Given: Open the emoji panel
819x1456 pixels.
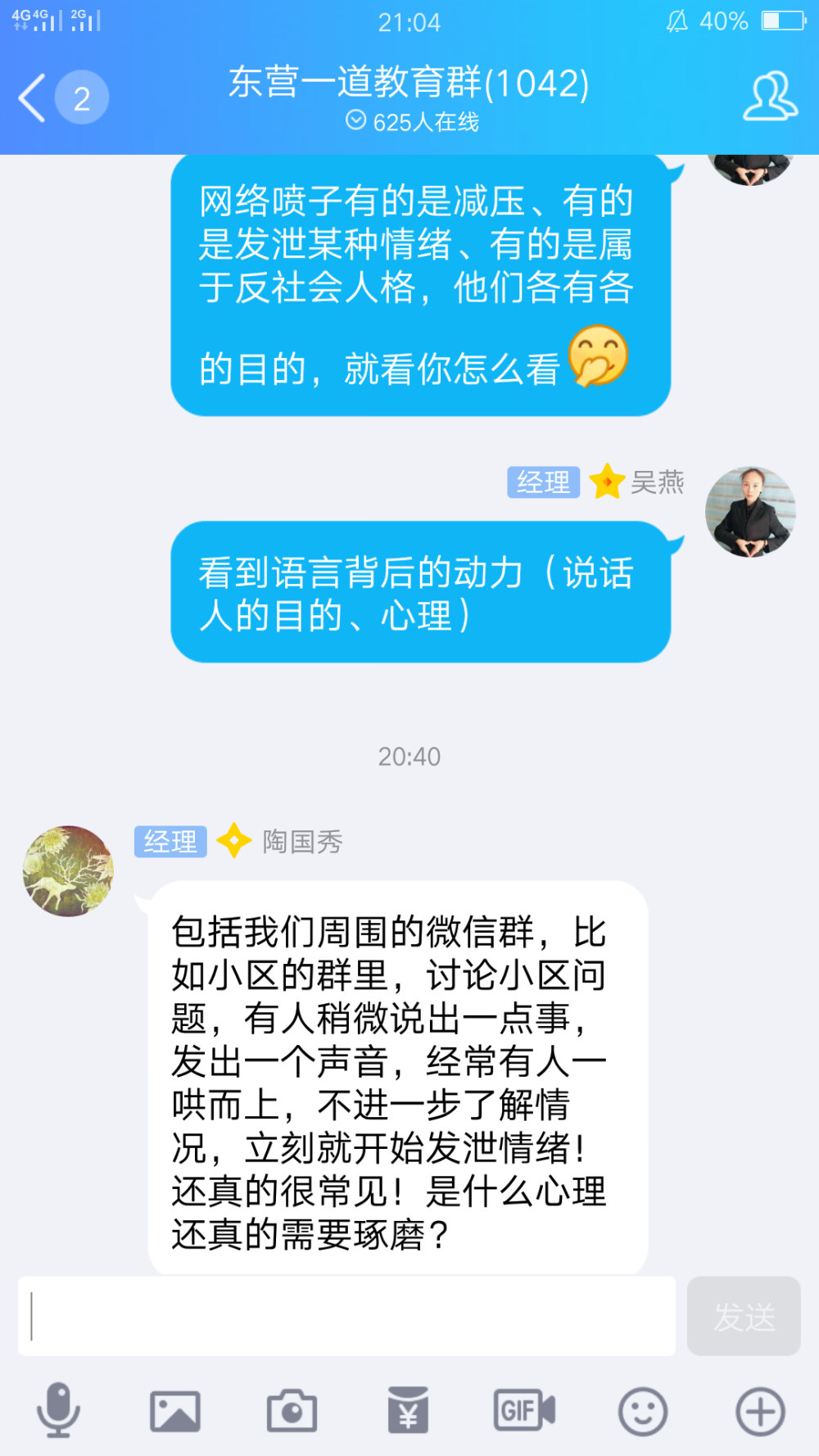Looking at the screenshot, I should (643, 1411).
